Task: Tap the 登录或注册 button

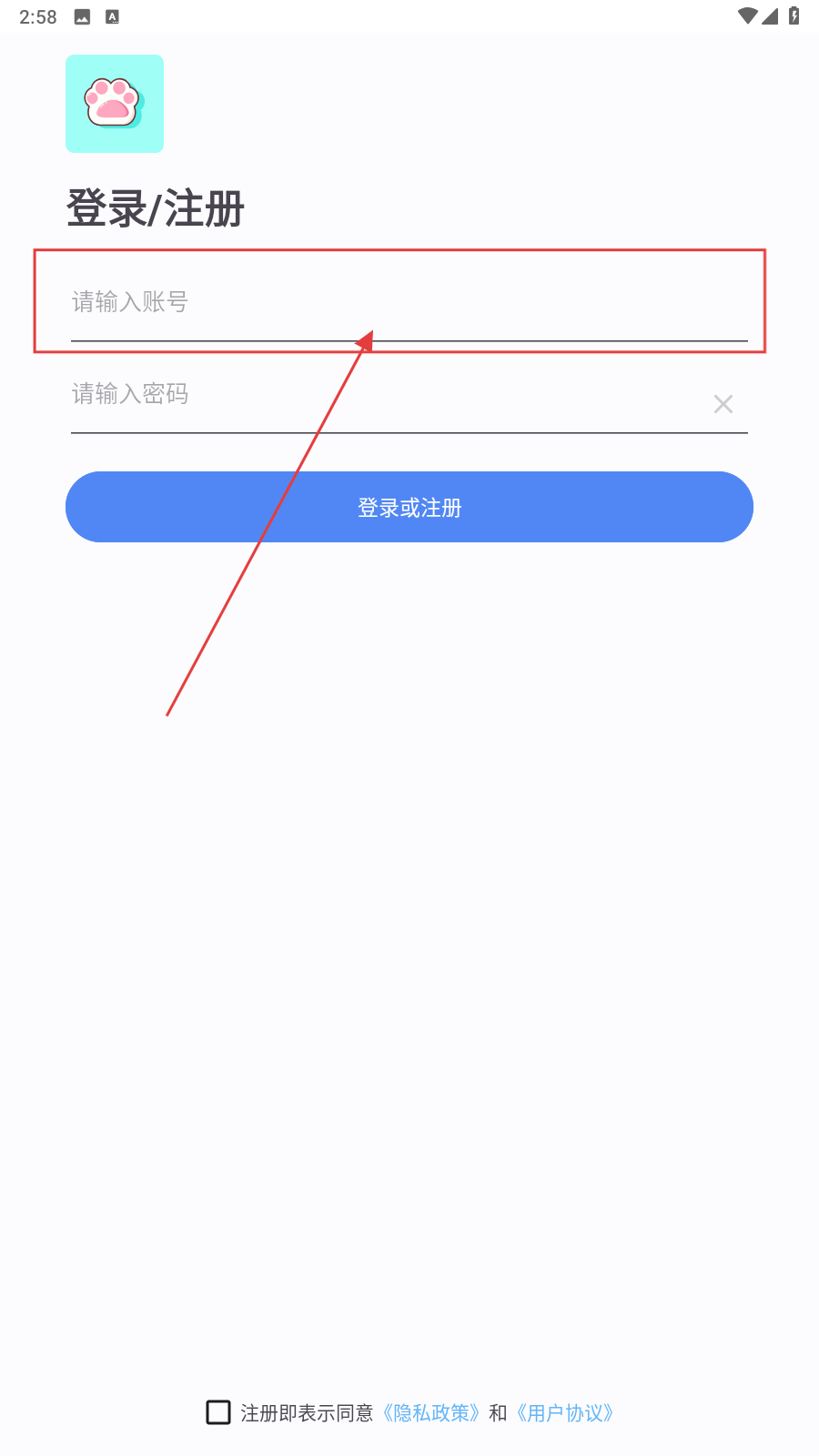Action: [409, 507]
